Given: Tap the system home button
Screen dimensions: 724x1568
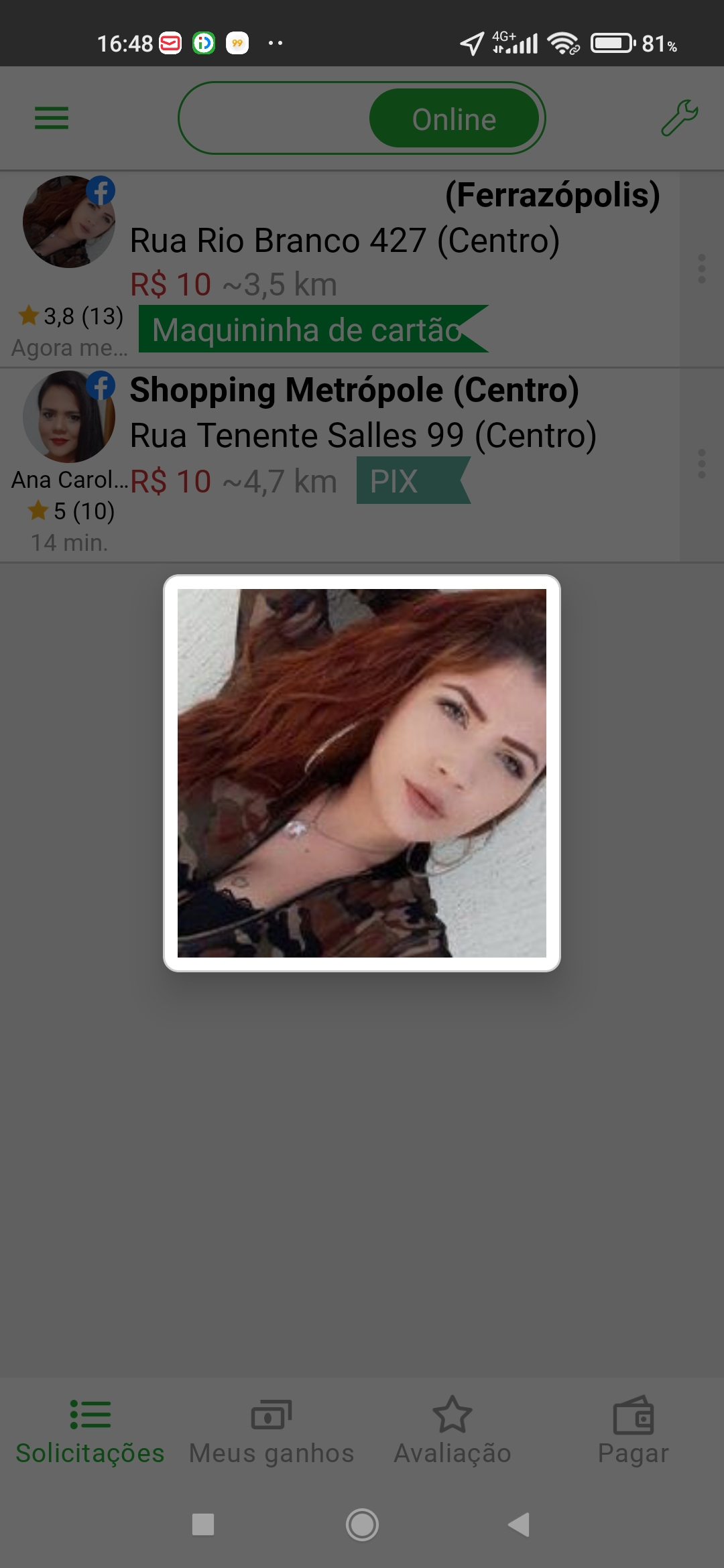Looking at the screenshot, I should tap(362, 1524).
